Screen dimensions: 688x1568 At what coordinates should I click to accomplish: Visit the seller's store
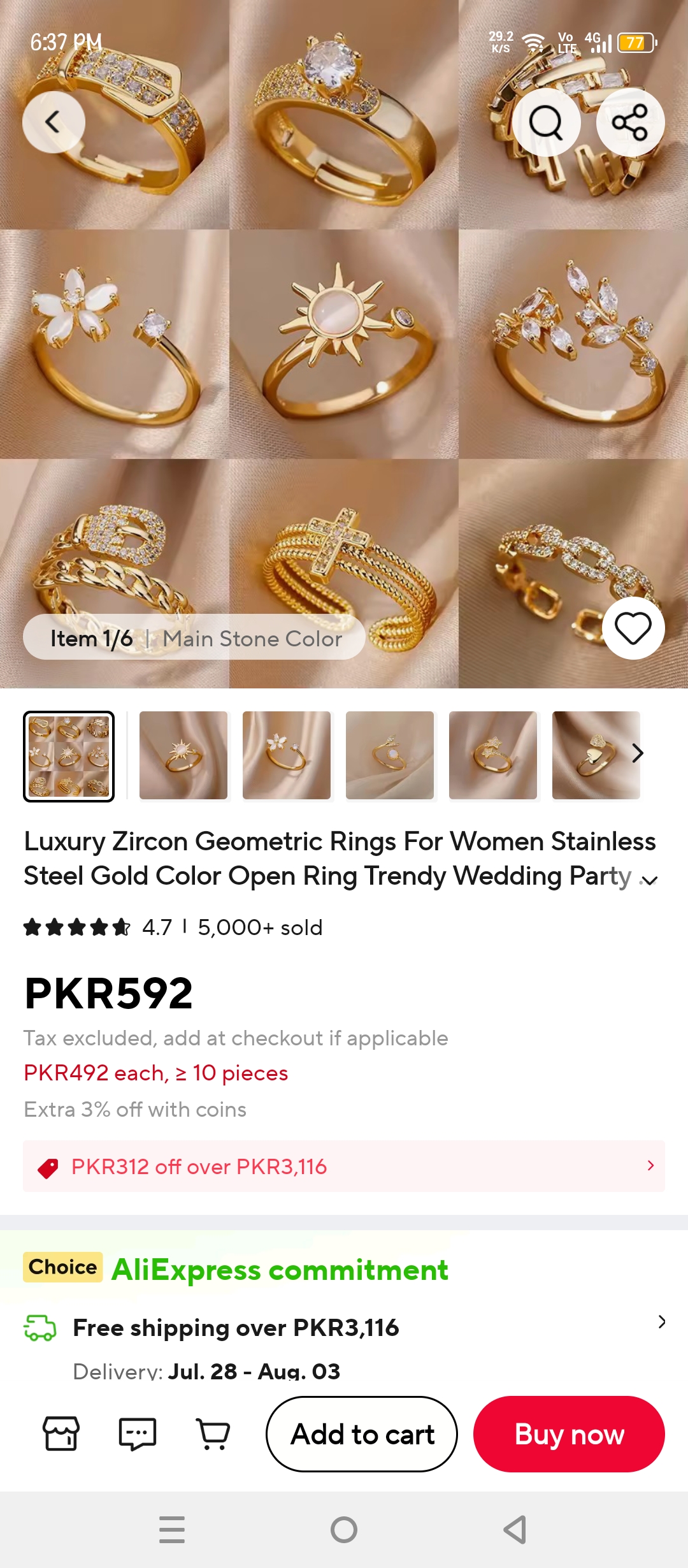[61, 1434]
